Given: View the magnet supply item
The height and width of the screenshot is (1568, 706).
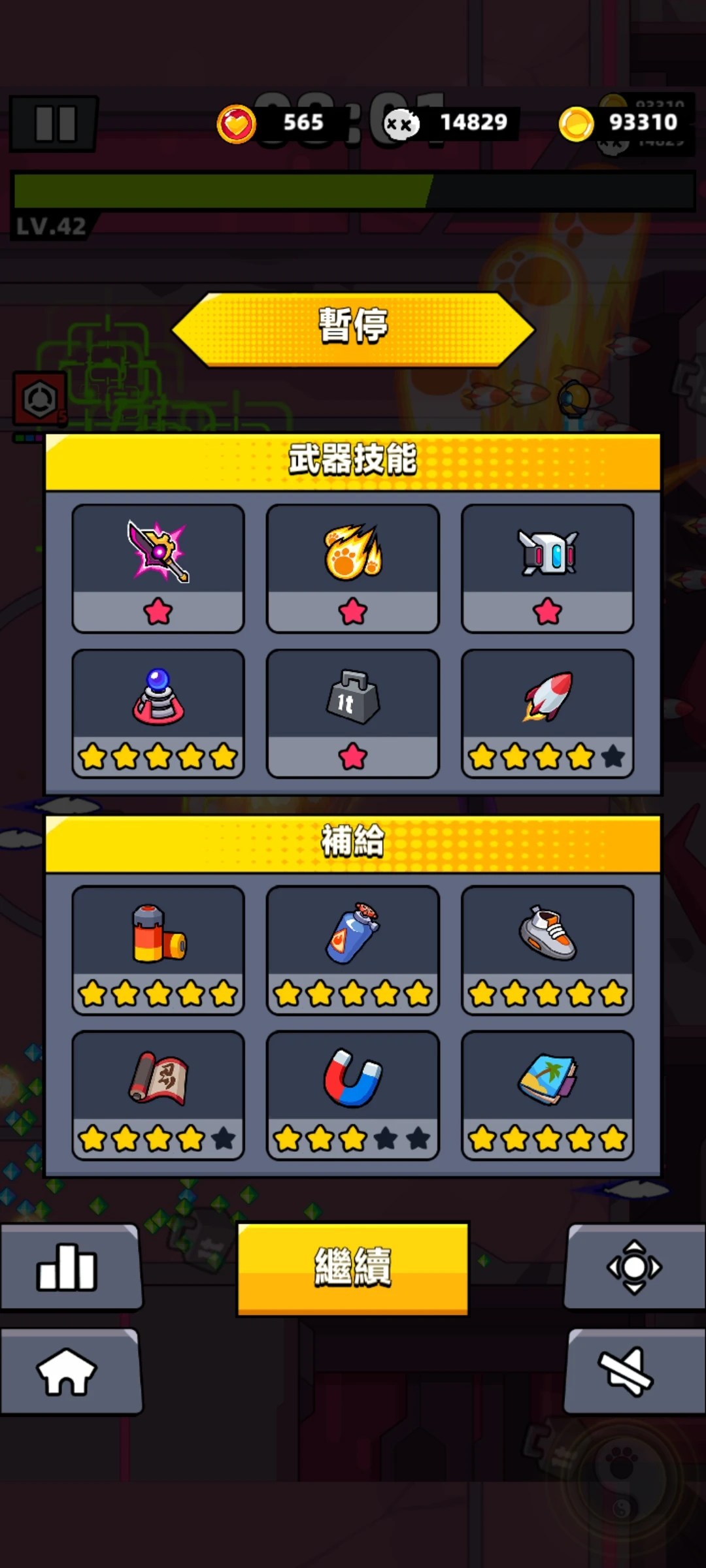Looking at the screenshot, I should [352, 1095].
